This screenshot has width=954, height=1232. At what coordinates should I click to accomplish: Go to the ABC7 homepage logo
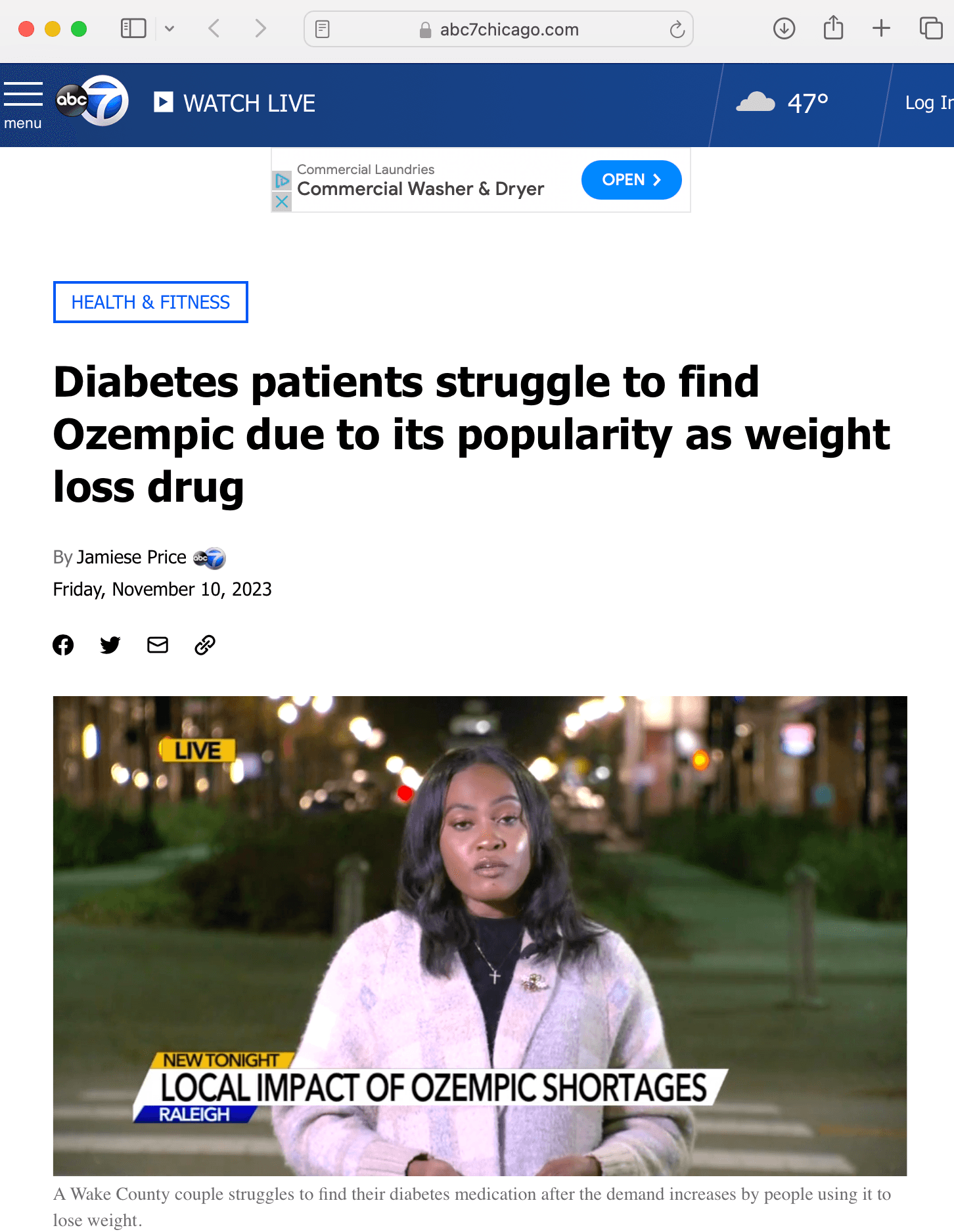click(92, 101)
